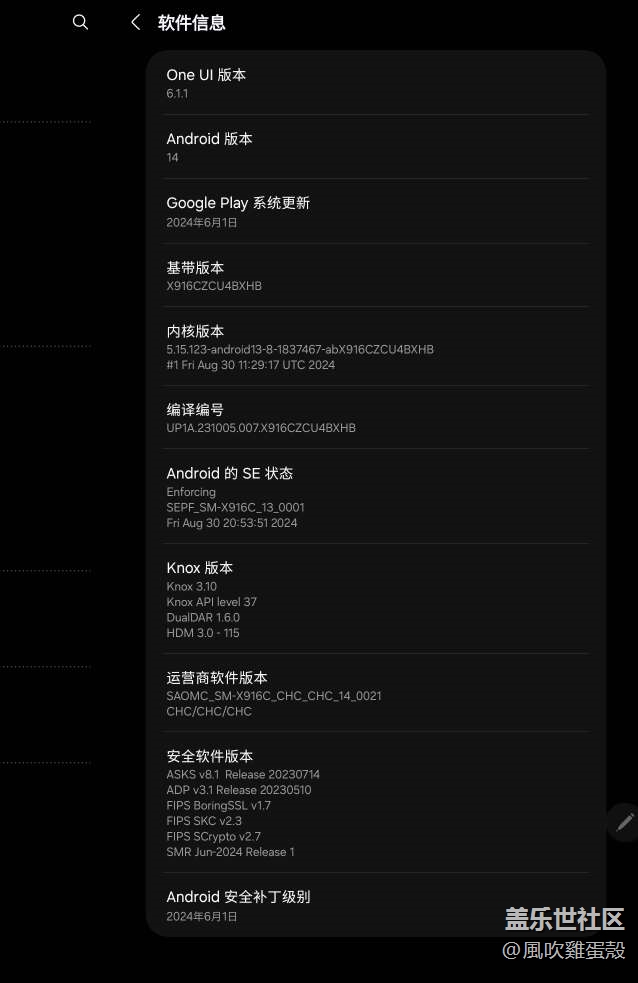The width and height of the screenshot is (638, 983).
Task: Go back from 软件信息 page
Action: (136, 22)
